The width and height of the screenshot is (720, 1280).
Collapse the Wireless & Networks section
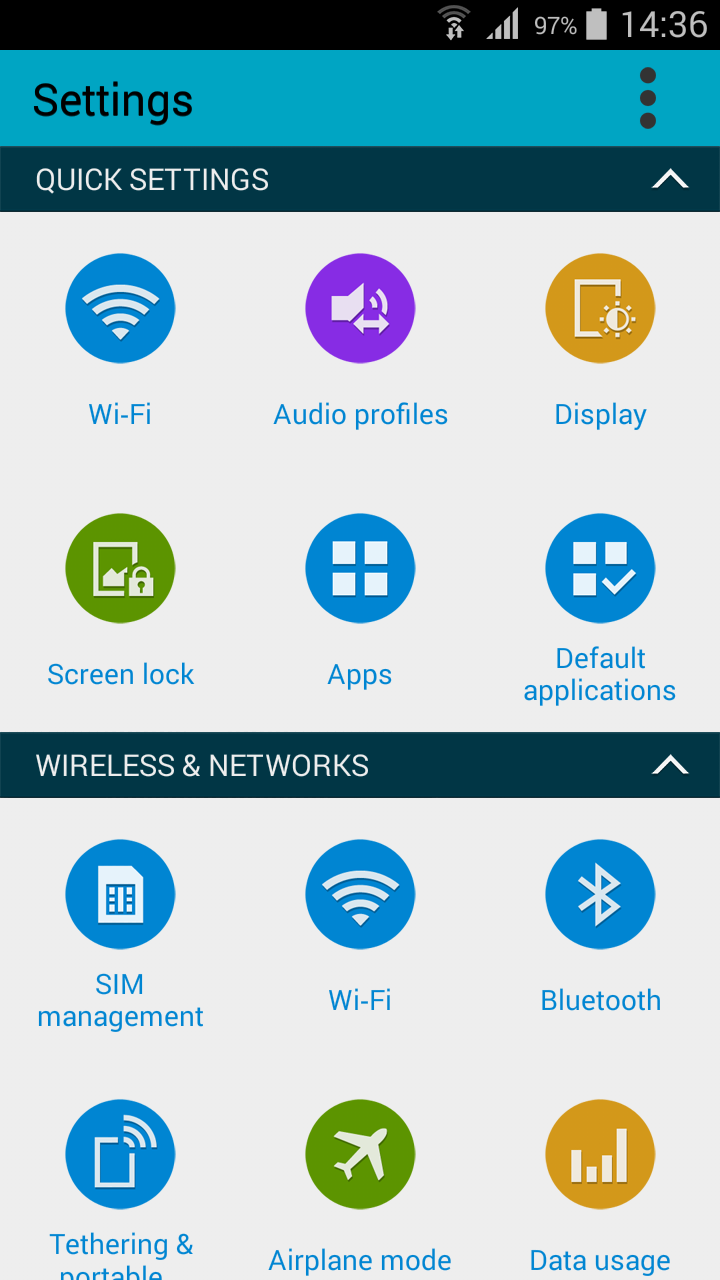[670, 766]
